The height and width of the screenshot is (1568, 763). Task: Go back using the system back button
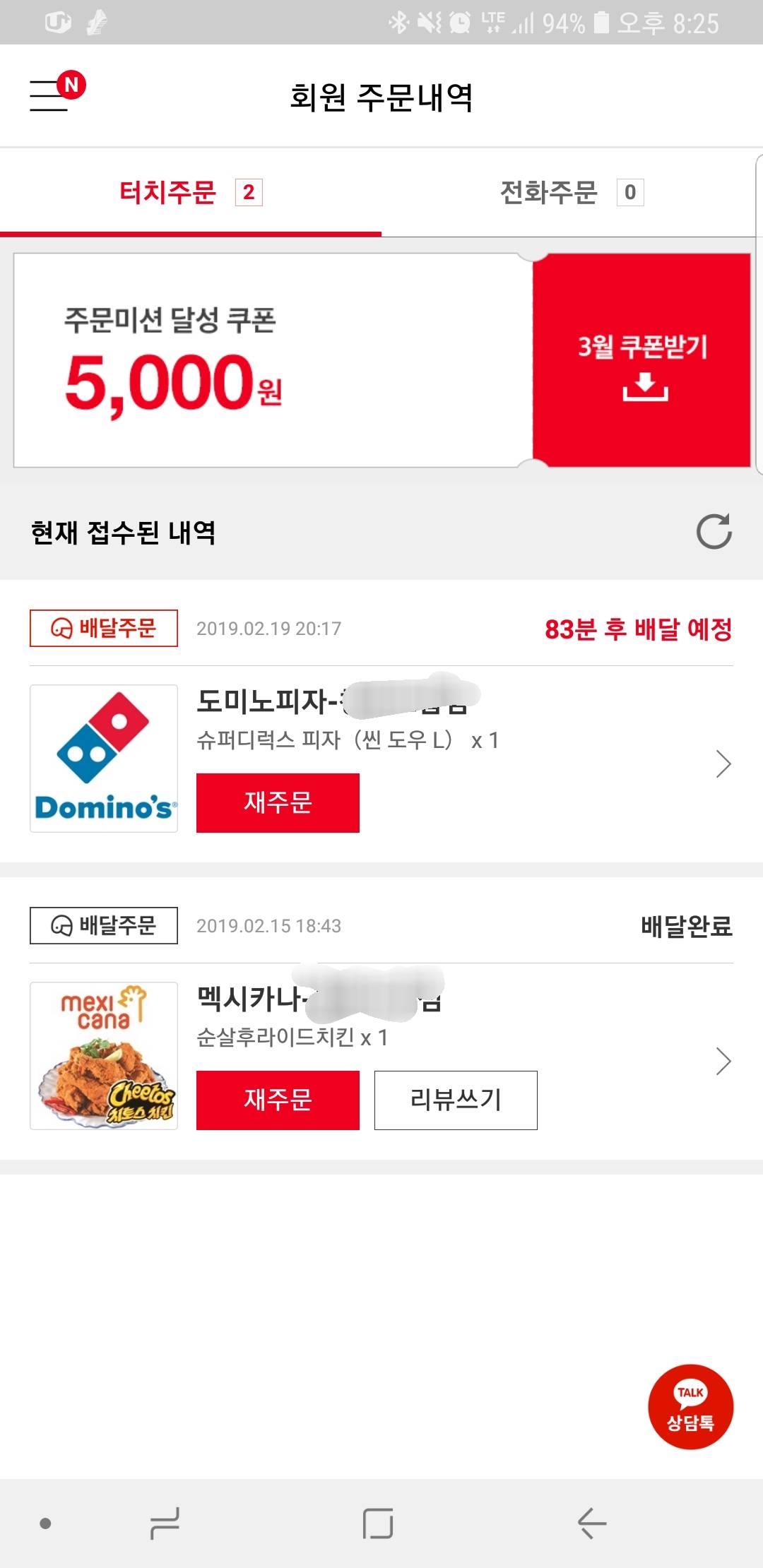point(592,1523)
